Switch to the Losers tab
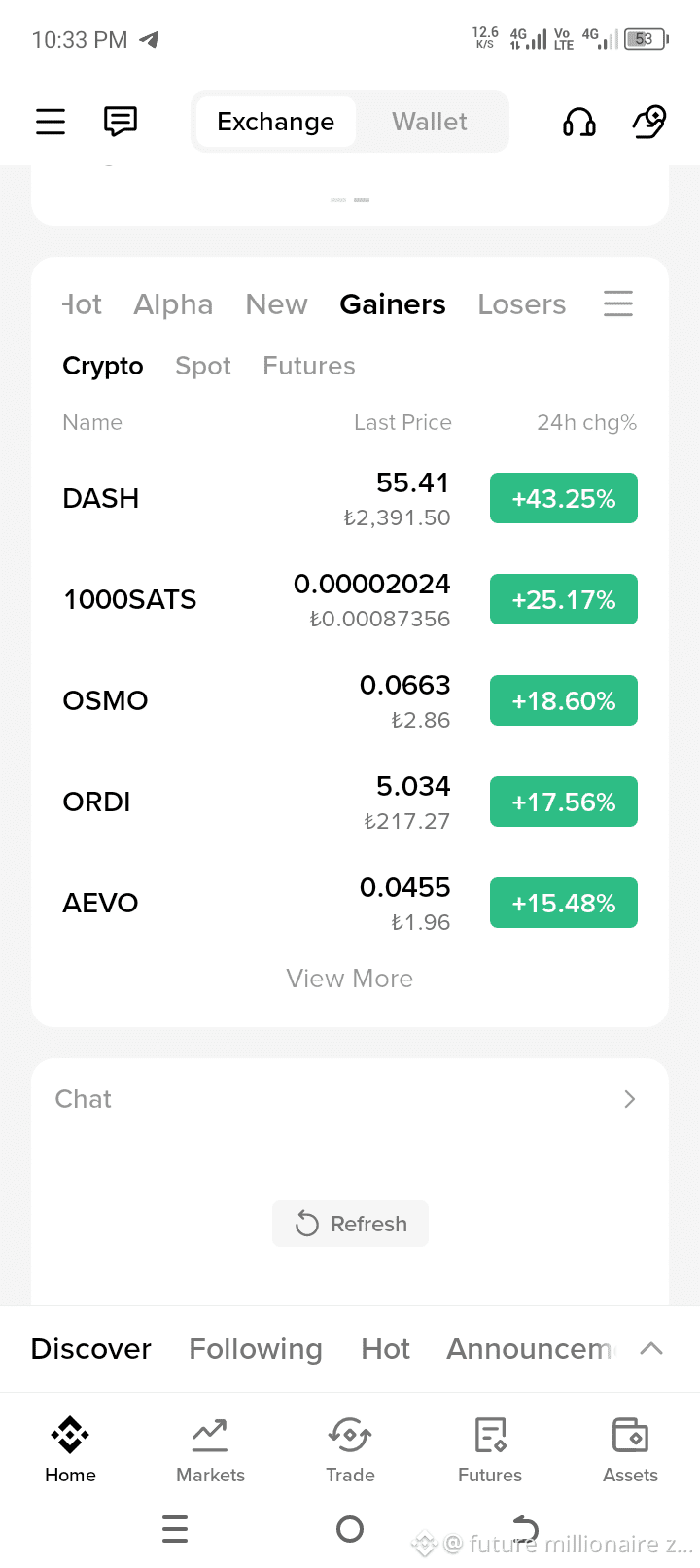 tap(521, 304)
